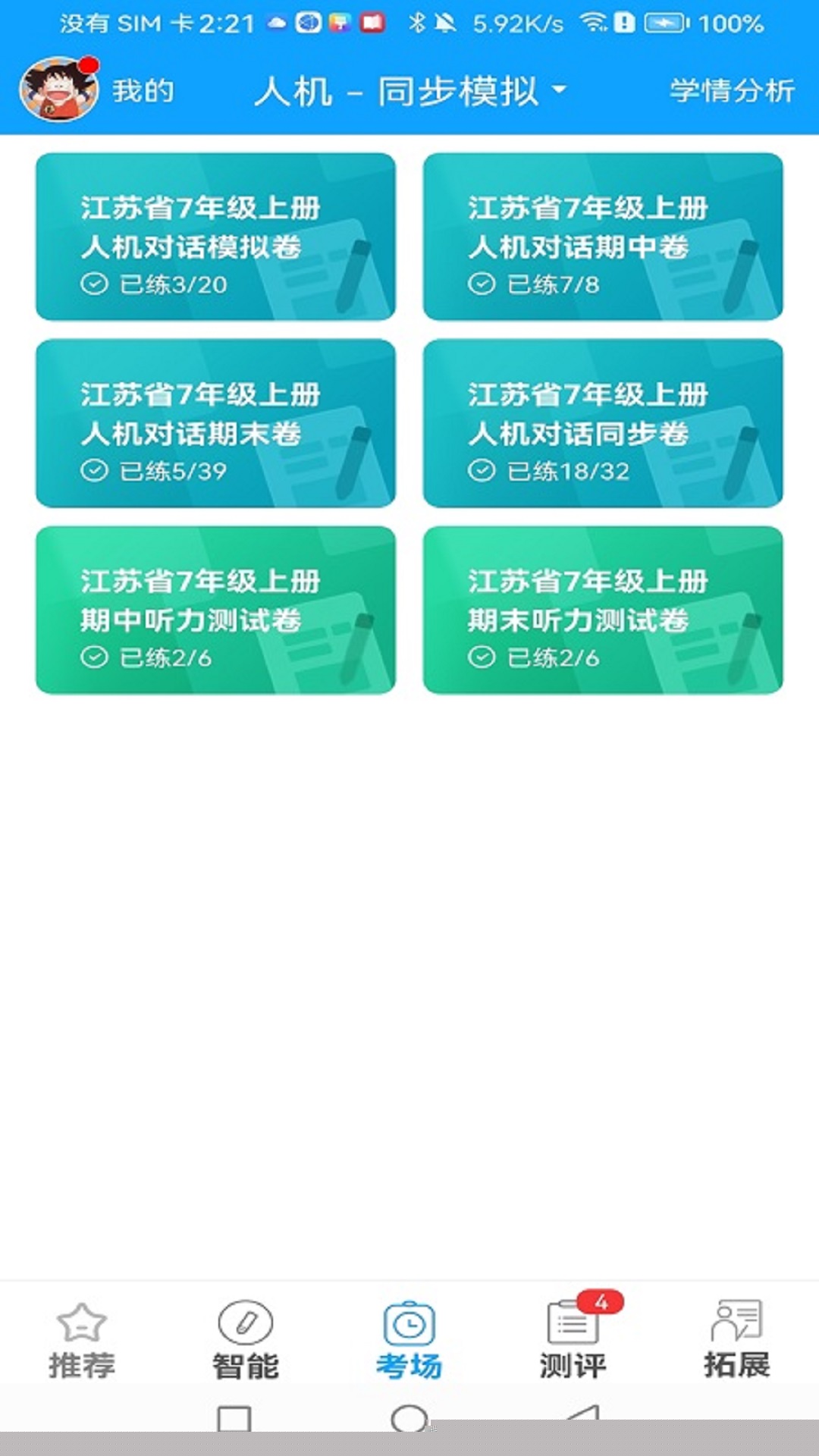Open 人机对话期末卷 card
819x1456 pixels.
pyautogui.click(x=215, y=423)
